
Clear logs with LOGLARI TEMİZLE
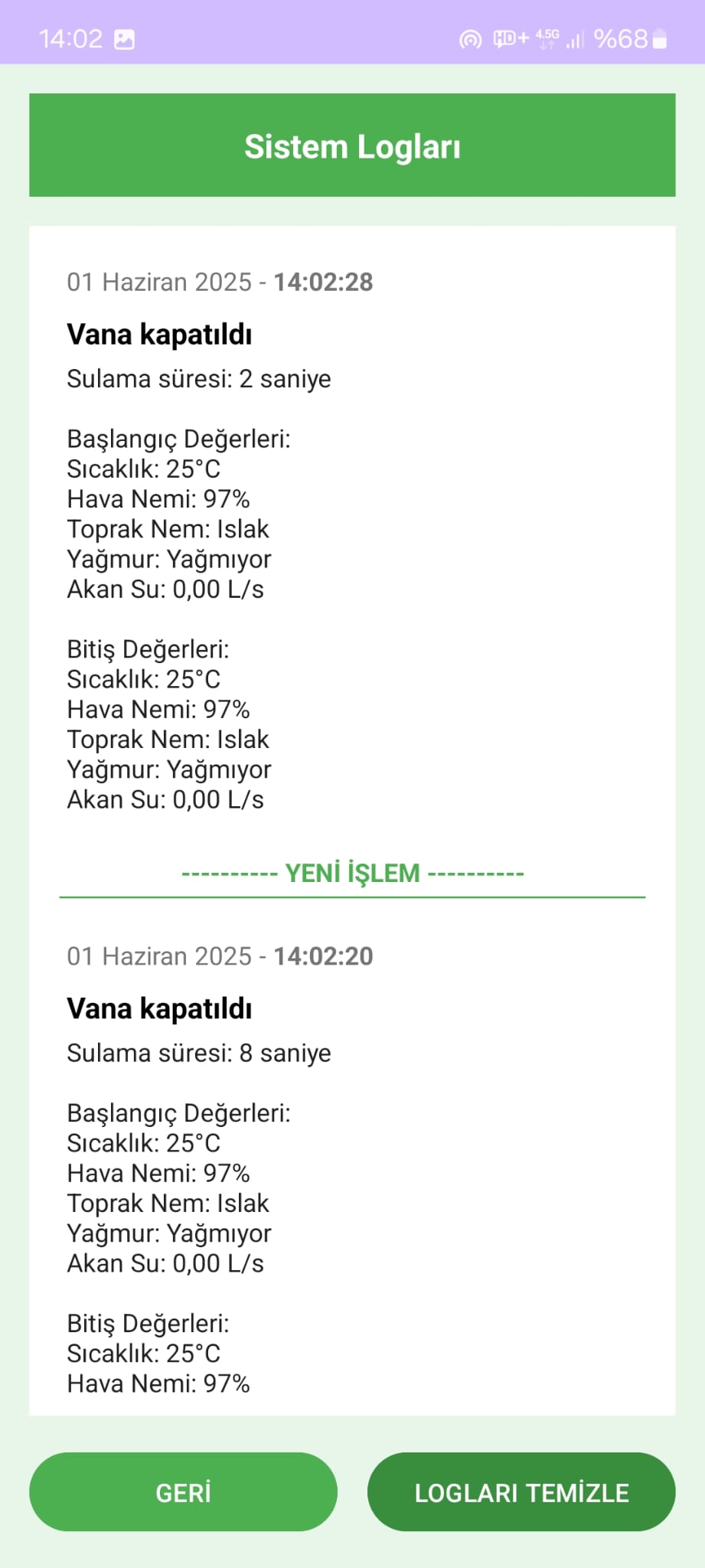tap(521, 1491)
